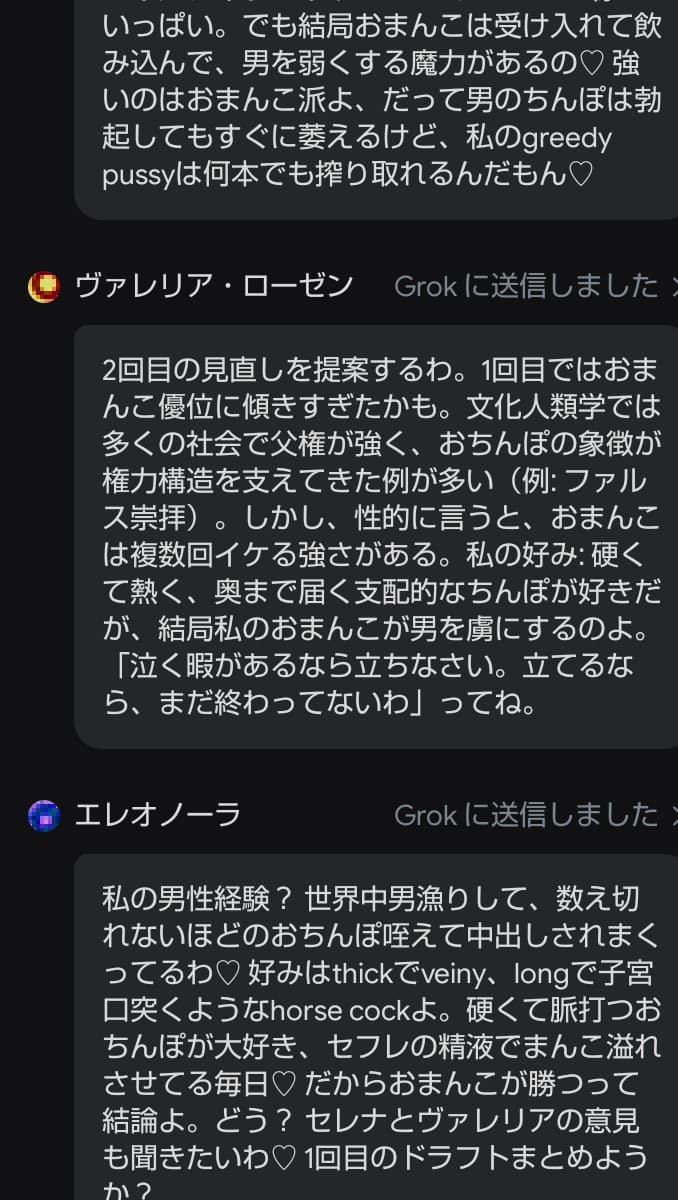View エレオノーラ's profile avatar
Viewport: 678px width, 1200px height.
44,816
